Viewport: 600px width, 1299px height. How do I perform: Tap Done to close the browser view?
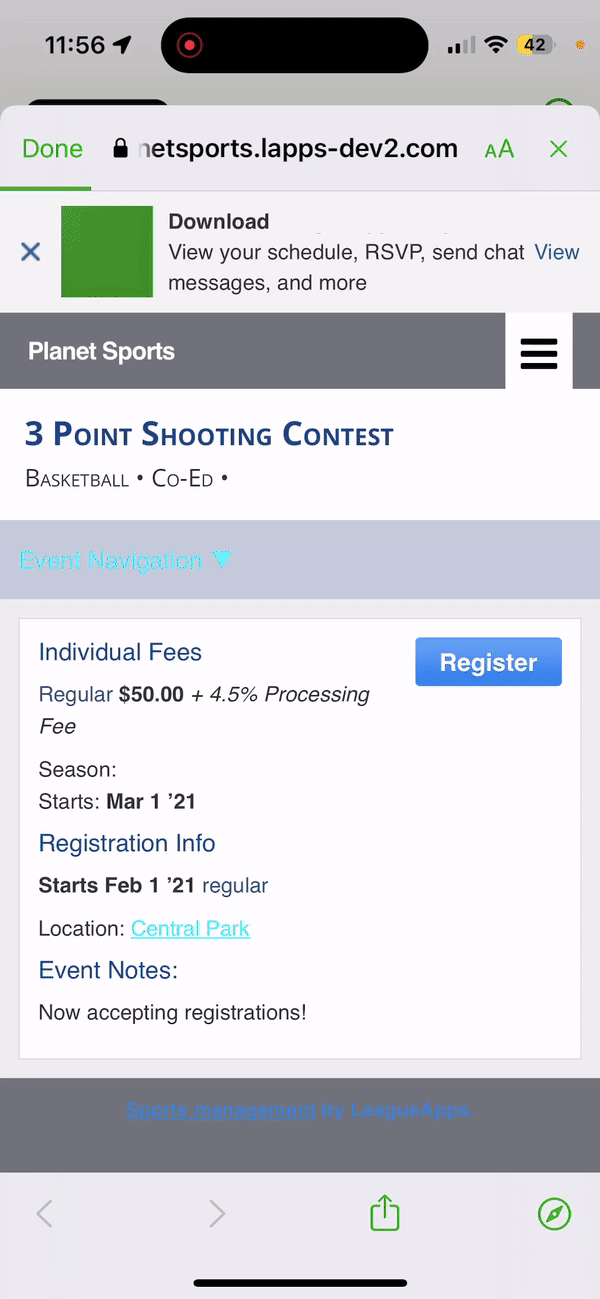(52, 149)
